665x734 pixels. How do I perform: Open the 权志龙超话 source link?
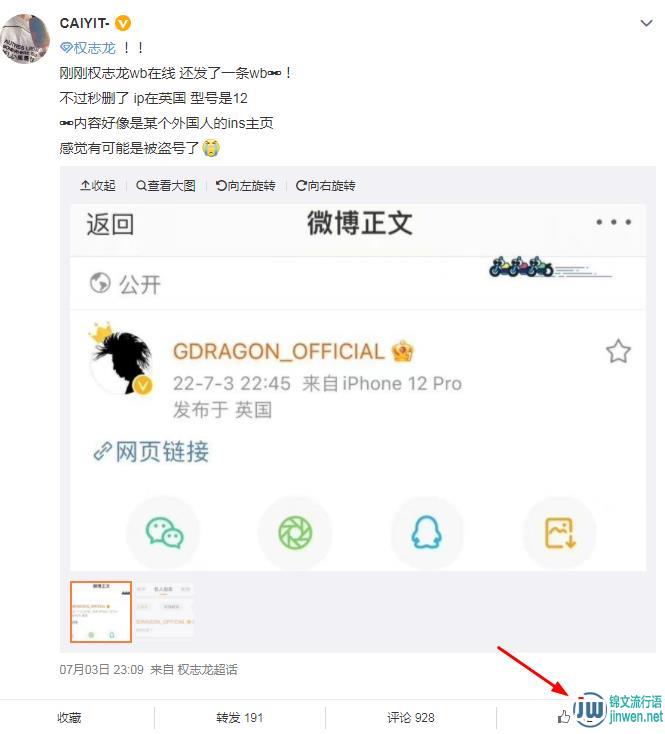click(207, 670)
